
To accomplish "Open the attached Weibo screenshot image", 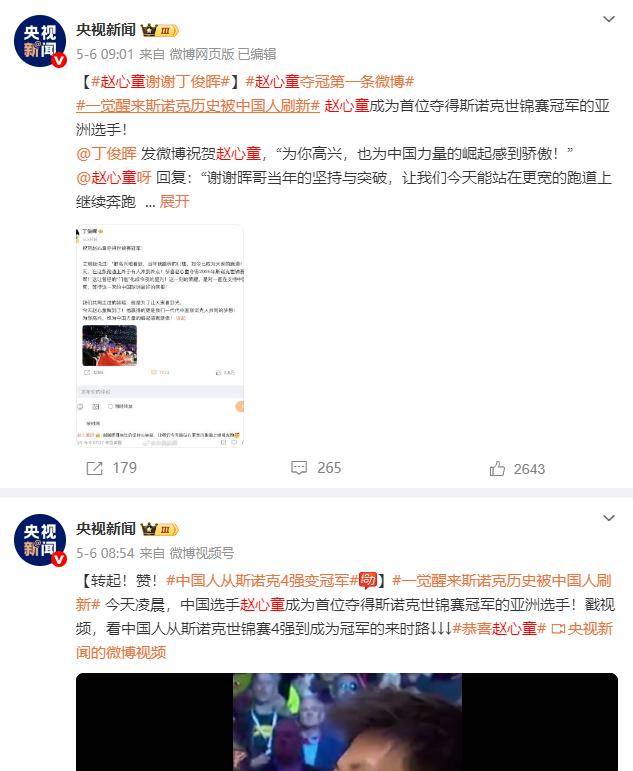I will (160, 334).
